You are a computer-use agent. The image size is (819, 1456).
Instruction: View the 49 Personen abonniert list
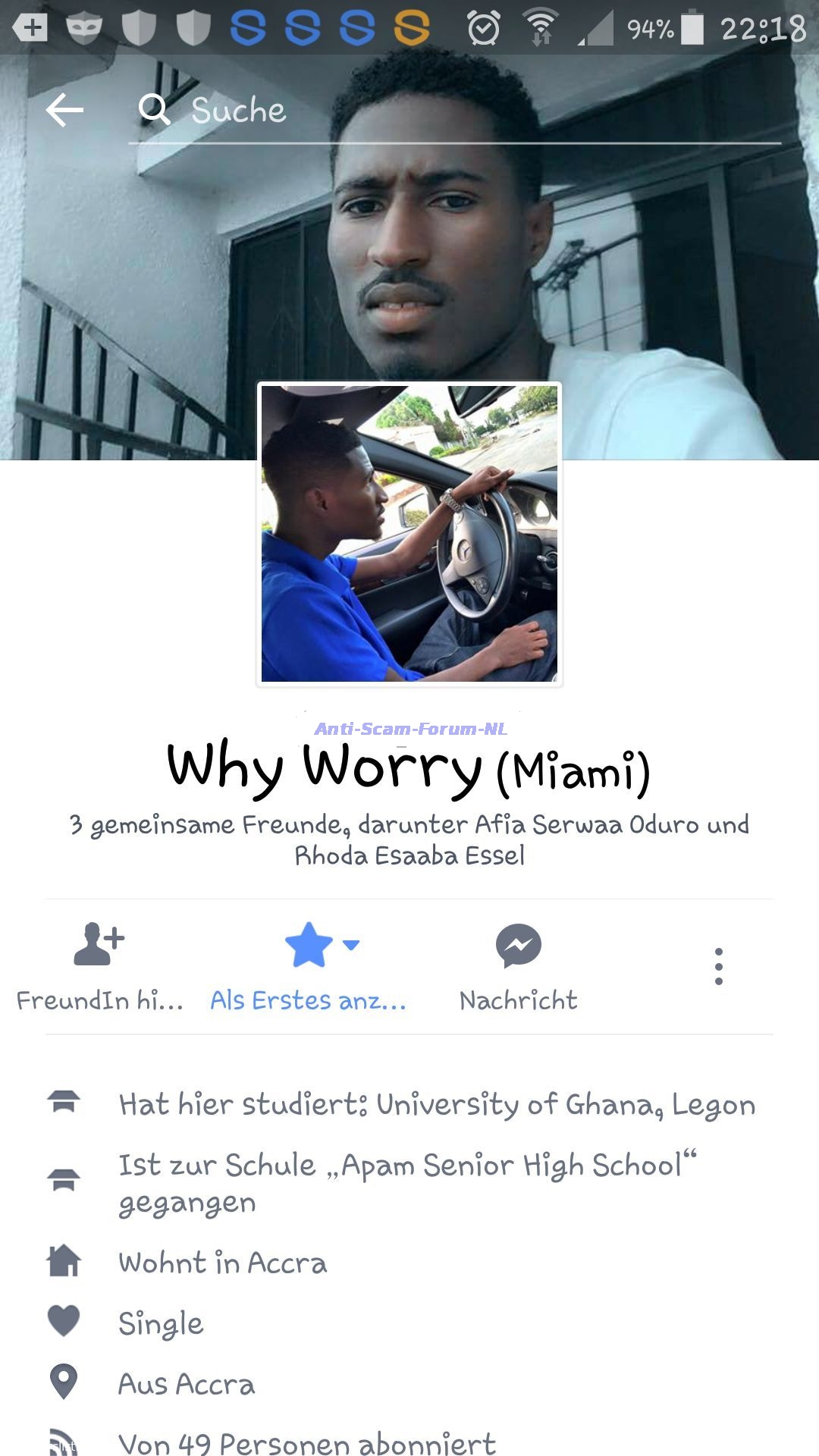coord(306,1441)
